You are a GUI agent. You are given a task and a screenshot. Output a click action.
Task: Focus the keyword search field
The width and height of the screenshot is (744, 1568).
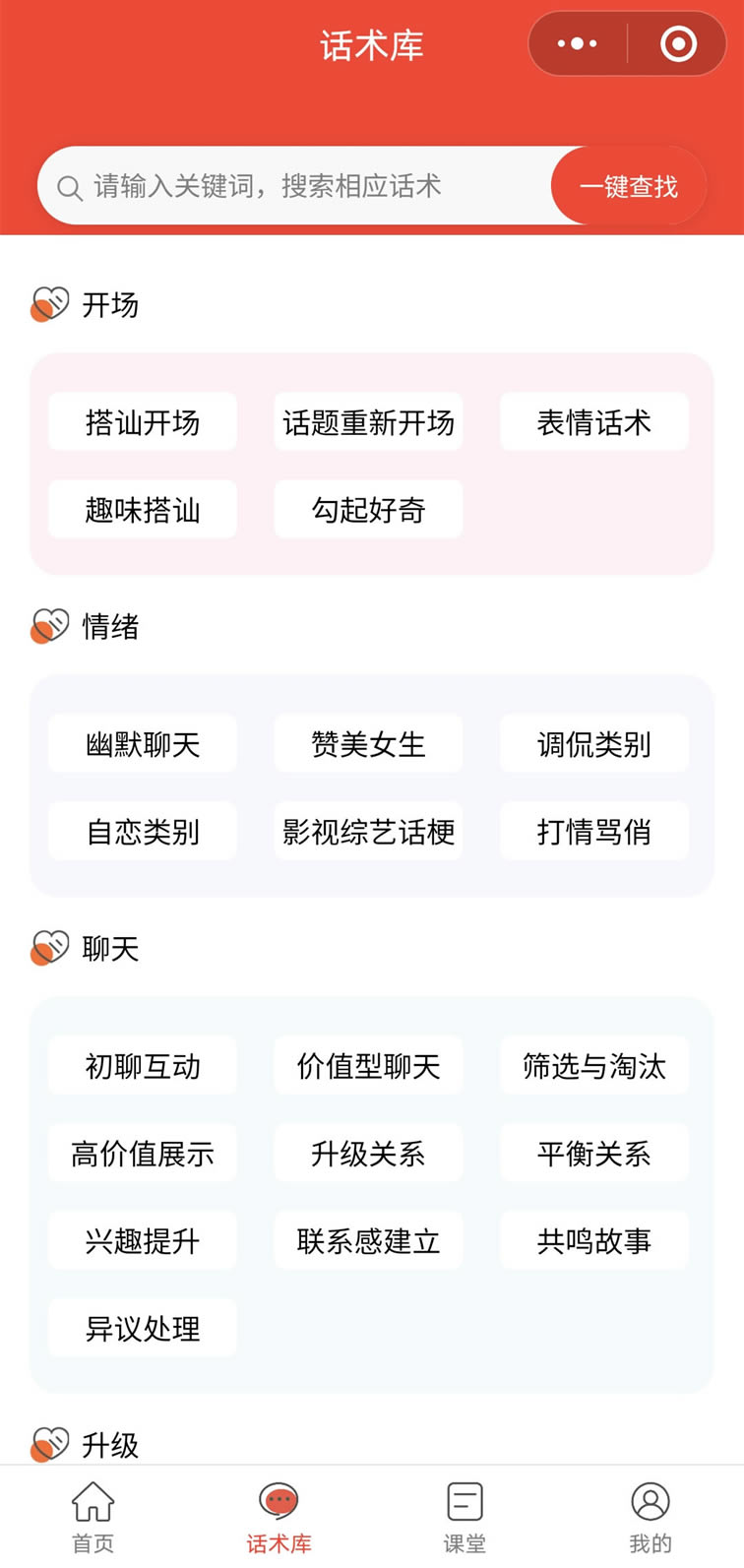pos(295,186)
